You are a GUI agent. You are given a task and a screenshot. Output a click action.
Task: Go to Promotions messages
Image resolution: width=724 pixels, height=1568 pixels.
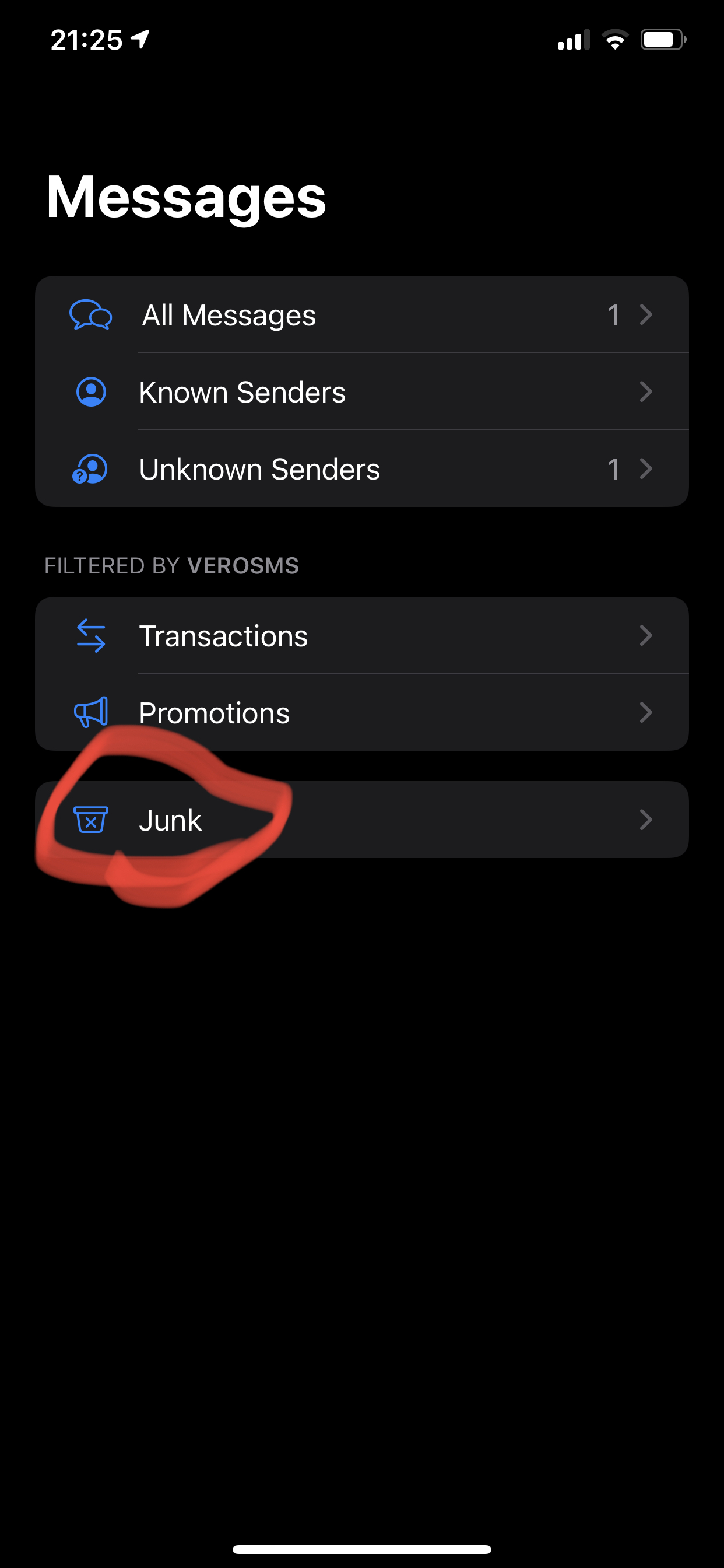pyautogui.click(x=361, y=713)
